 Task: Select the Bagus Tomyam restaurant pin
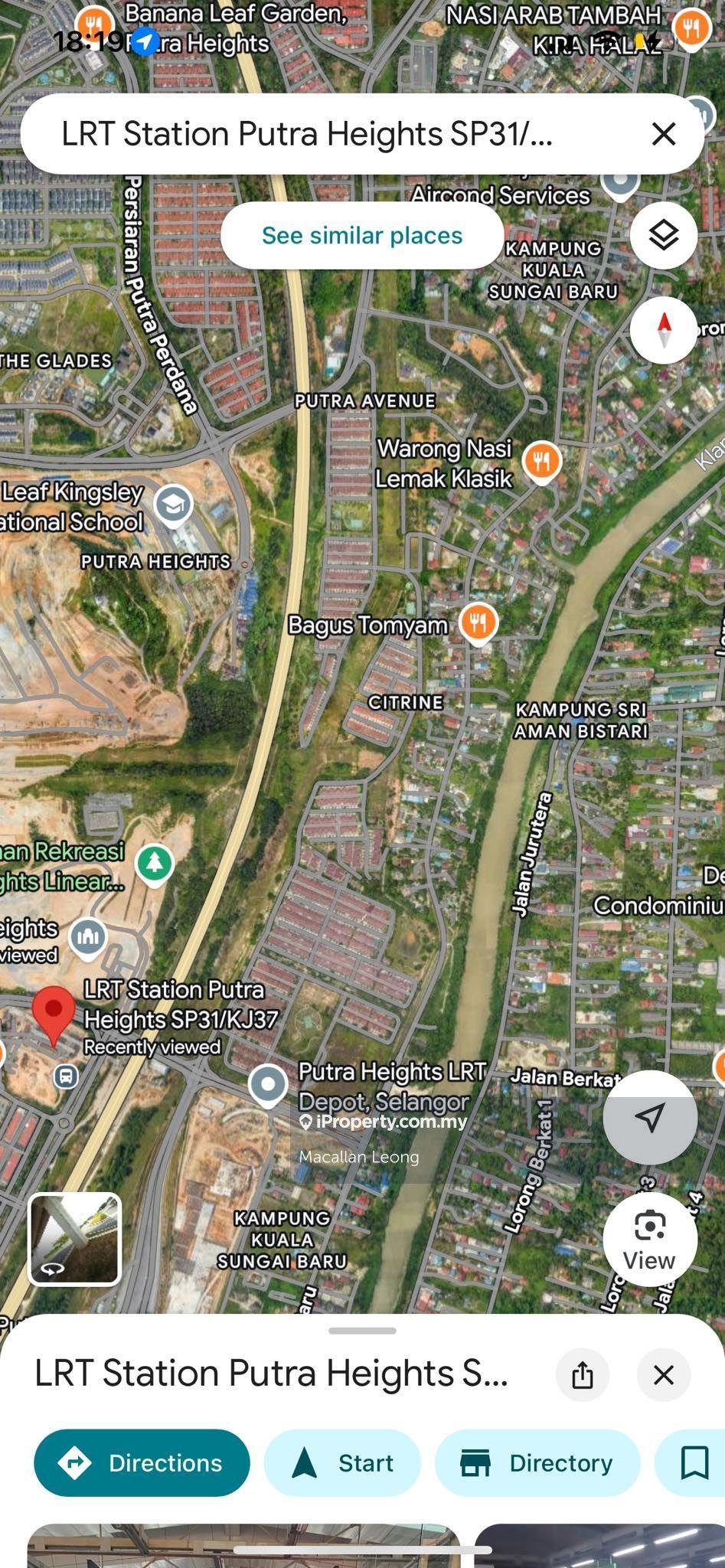click(478, 622)
